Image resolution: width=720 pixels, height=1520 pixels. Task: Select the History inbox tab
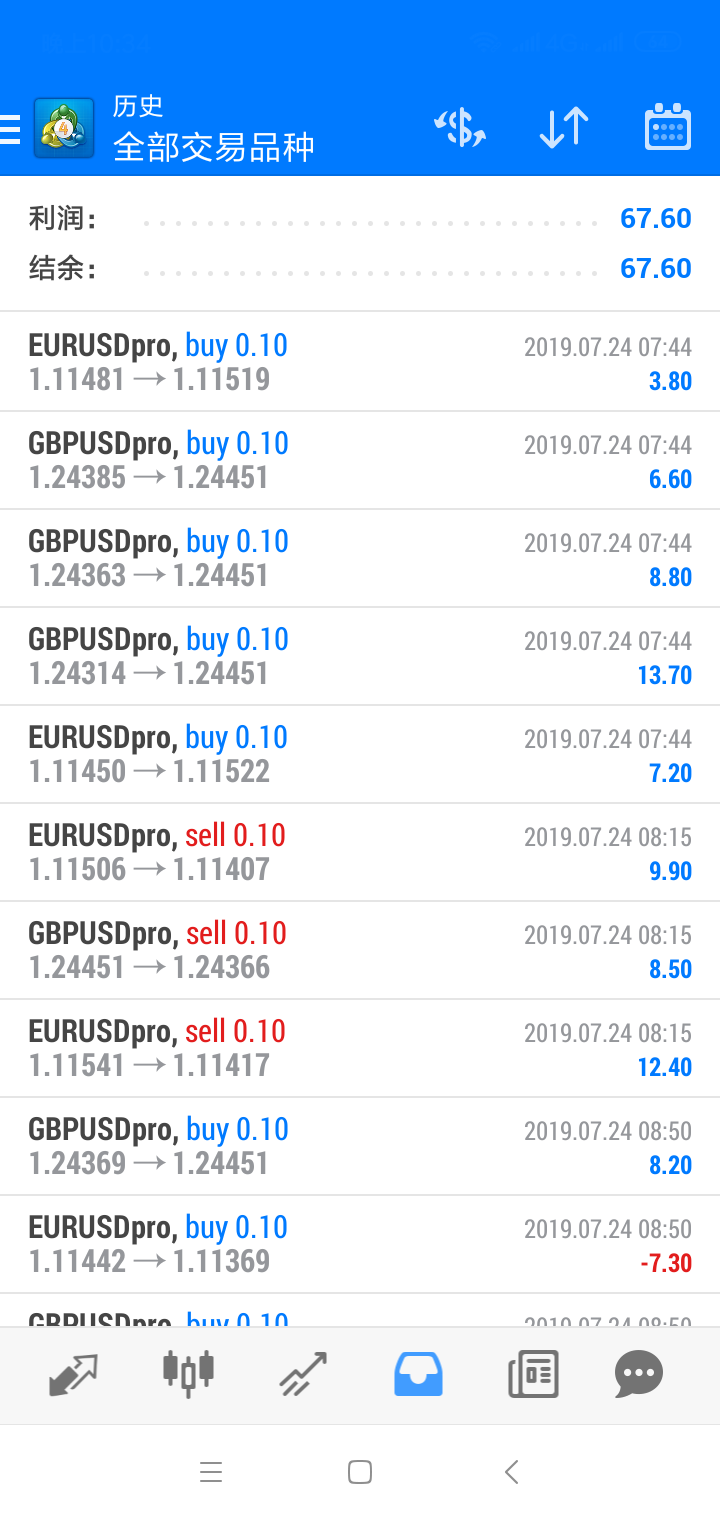pos(418,1374)
